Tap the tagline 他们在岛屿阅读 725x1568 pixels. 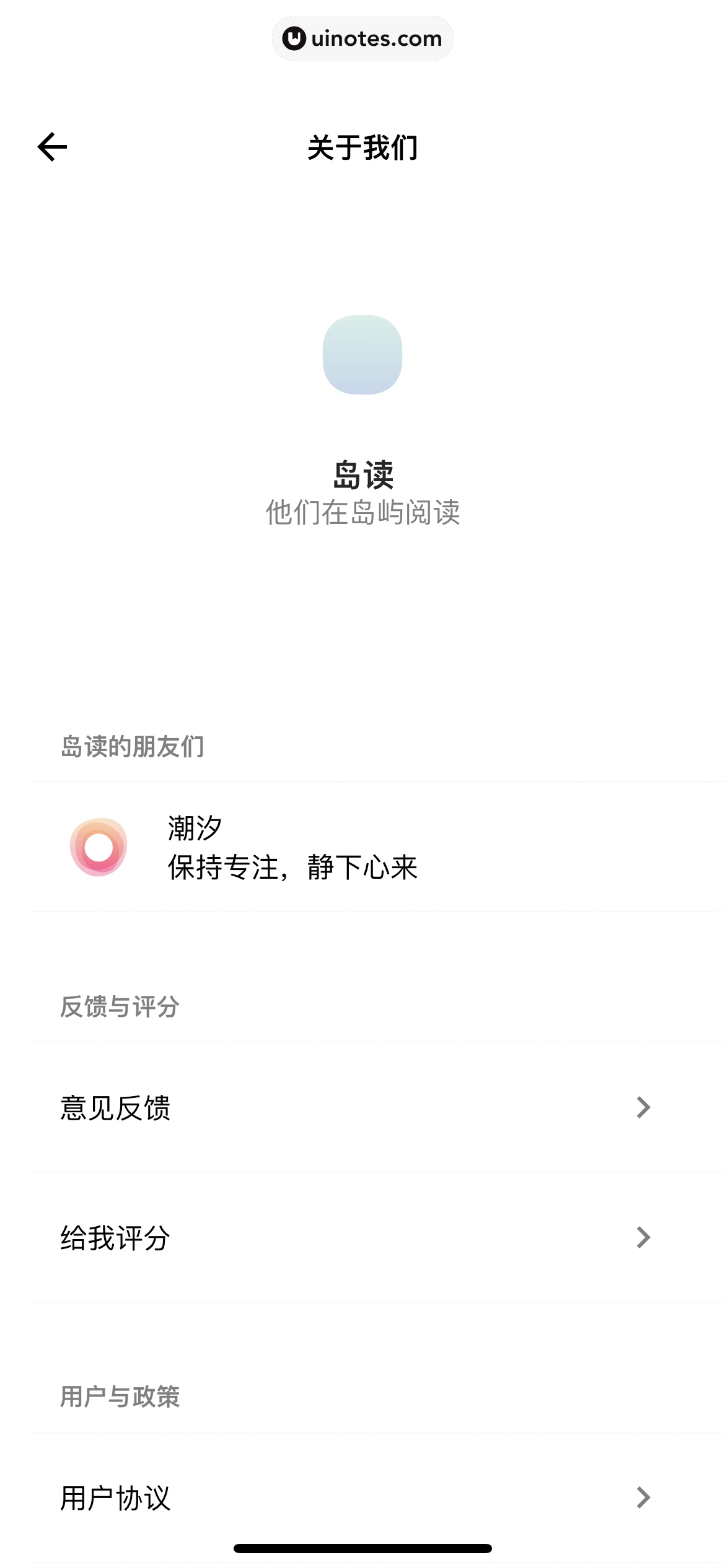point(362,512)
